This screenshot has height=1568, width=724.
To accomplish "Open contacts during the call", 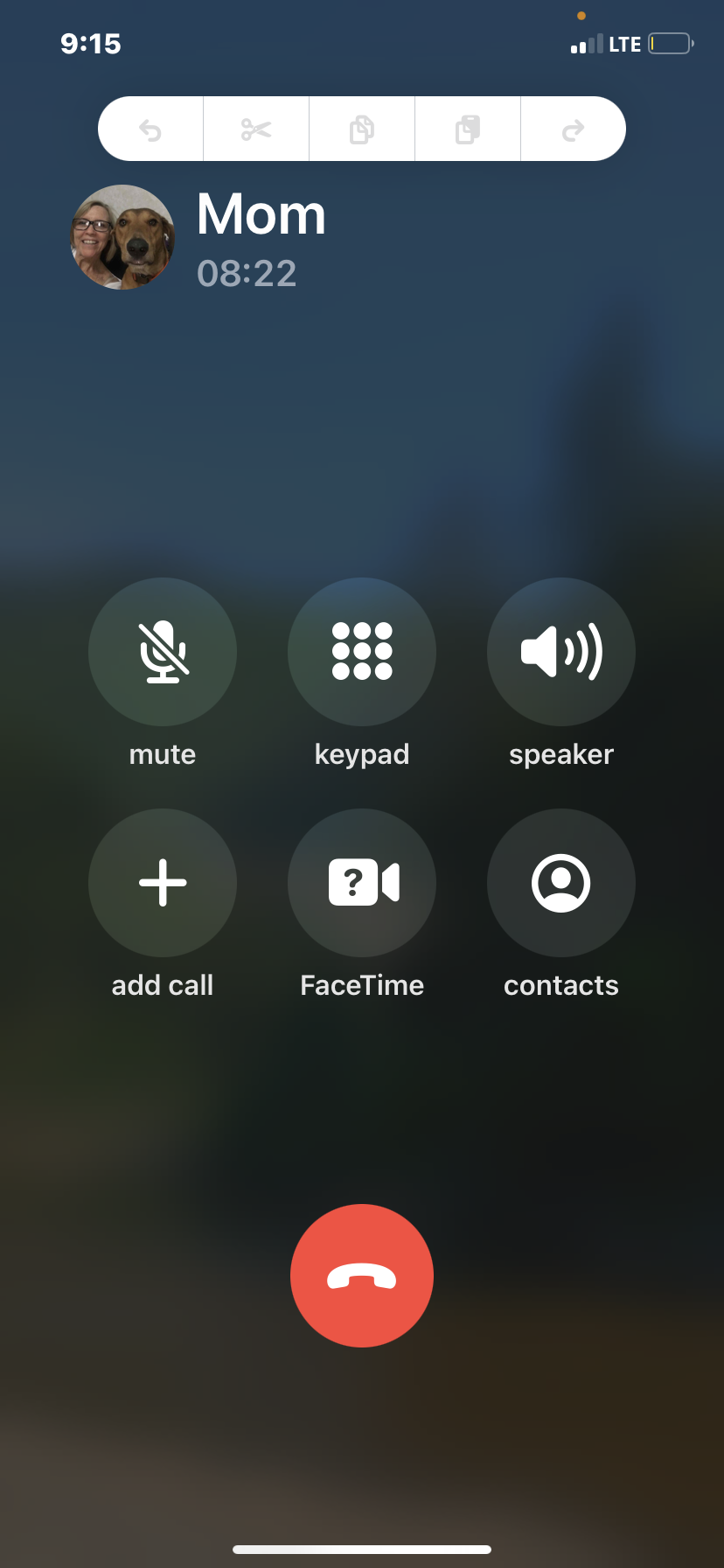I will coord(561,883).
